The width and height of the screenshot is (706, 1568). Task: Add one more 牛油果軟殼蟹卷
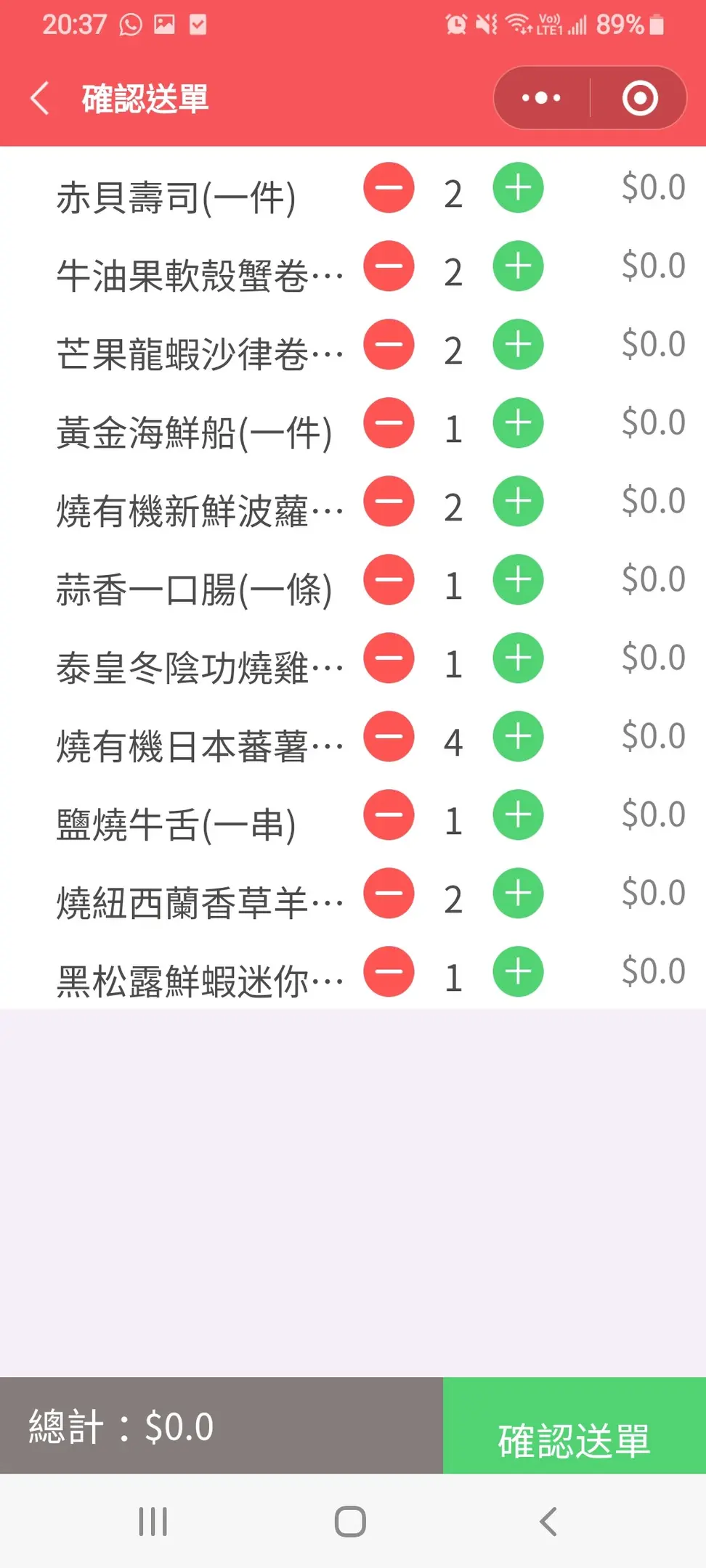coord(518,266)
